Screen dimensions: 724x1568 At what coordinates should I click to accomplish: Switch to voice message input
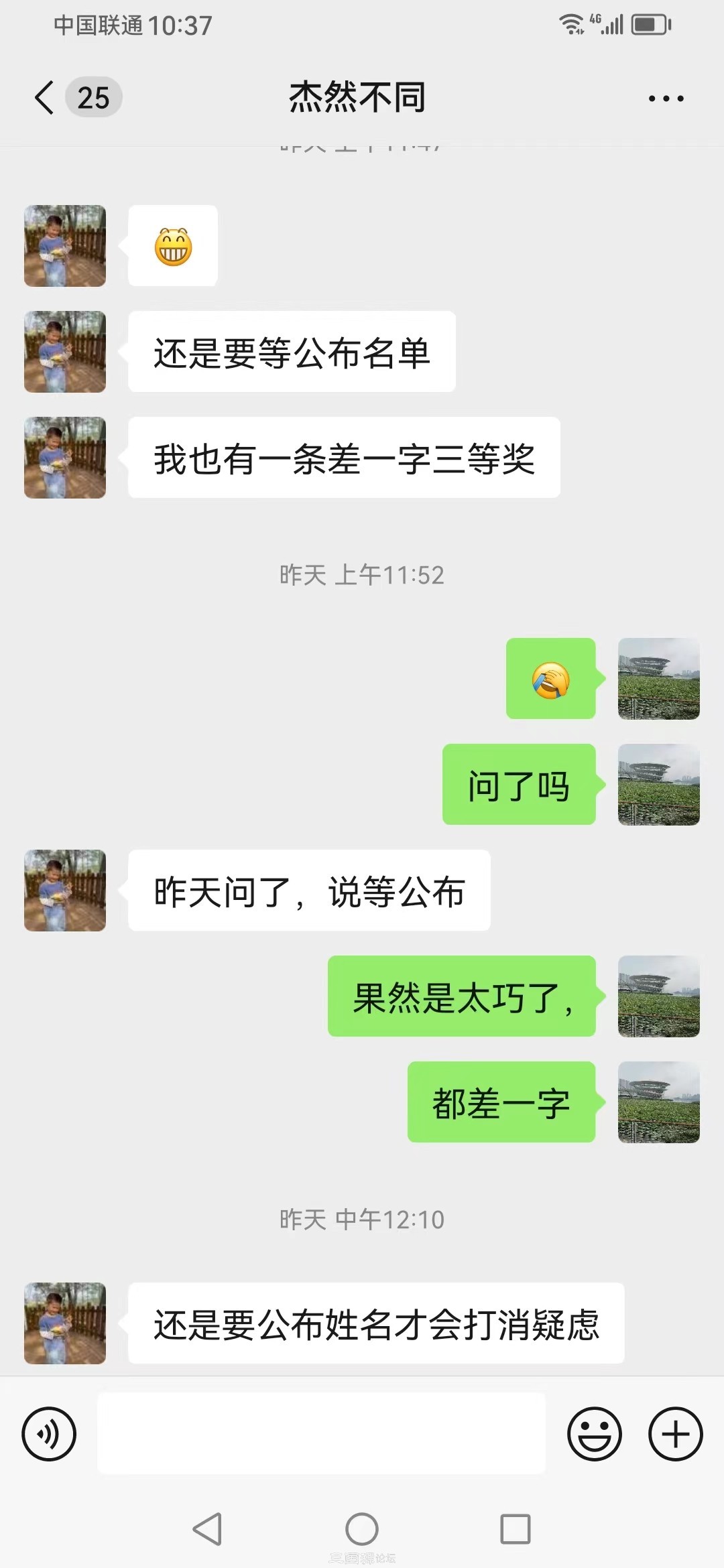click(x=49, y=1434)
